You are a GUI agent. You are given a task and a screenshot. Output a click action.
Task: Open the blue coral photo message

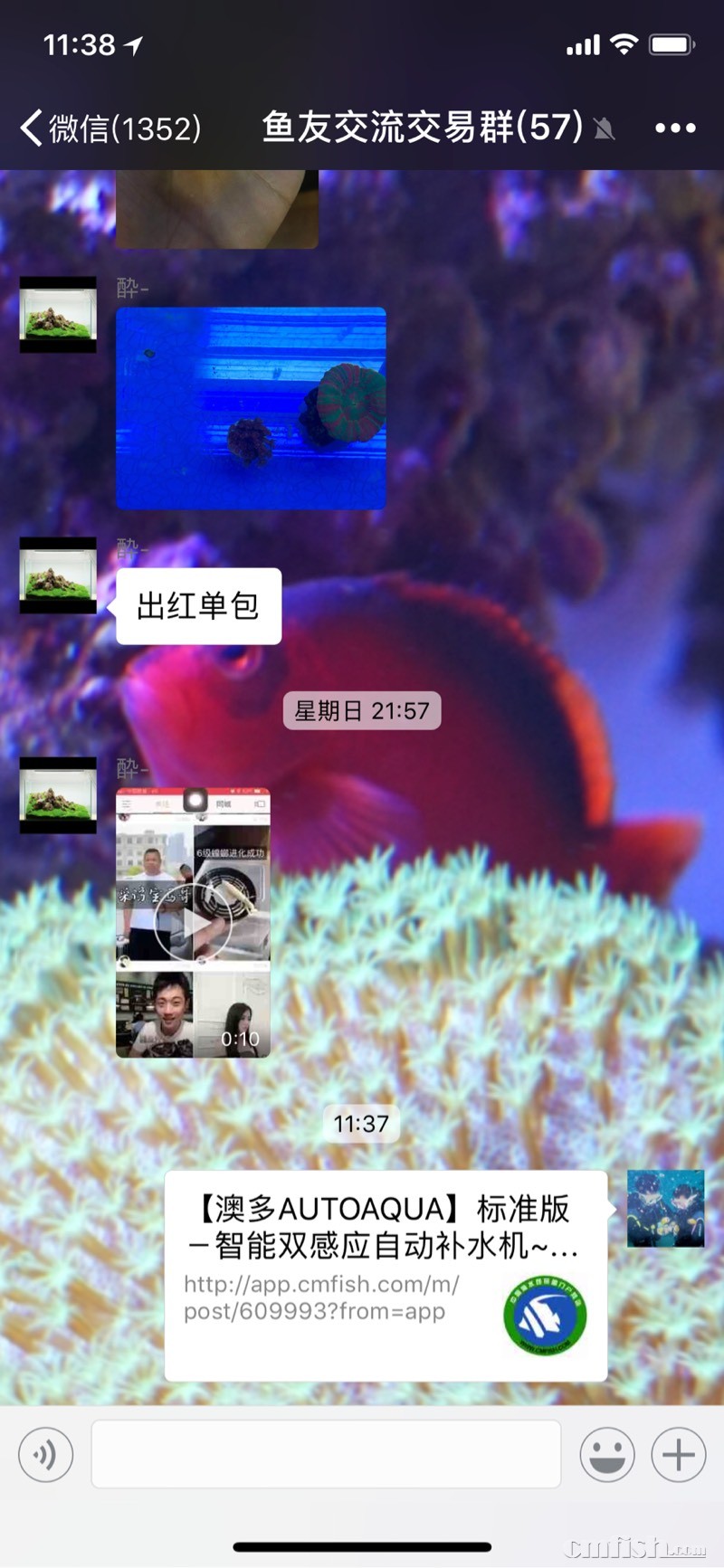tap(251, 408)
